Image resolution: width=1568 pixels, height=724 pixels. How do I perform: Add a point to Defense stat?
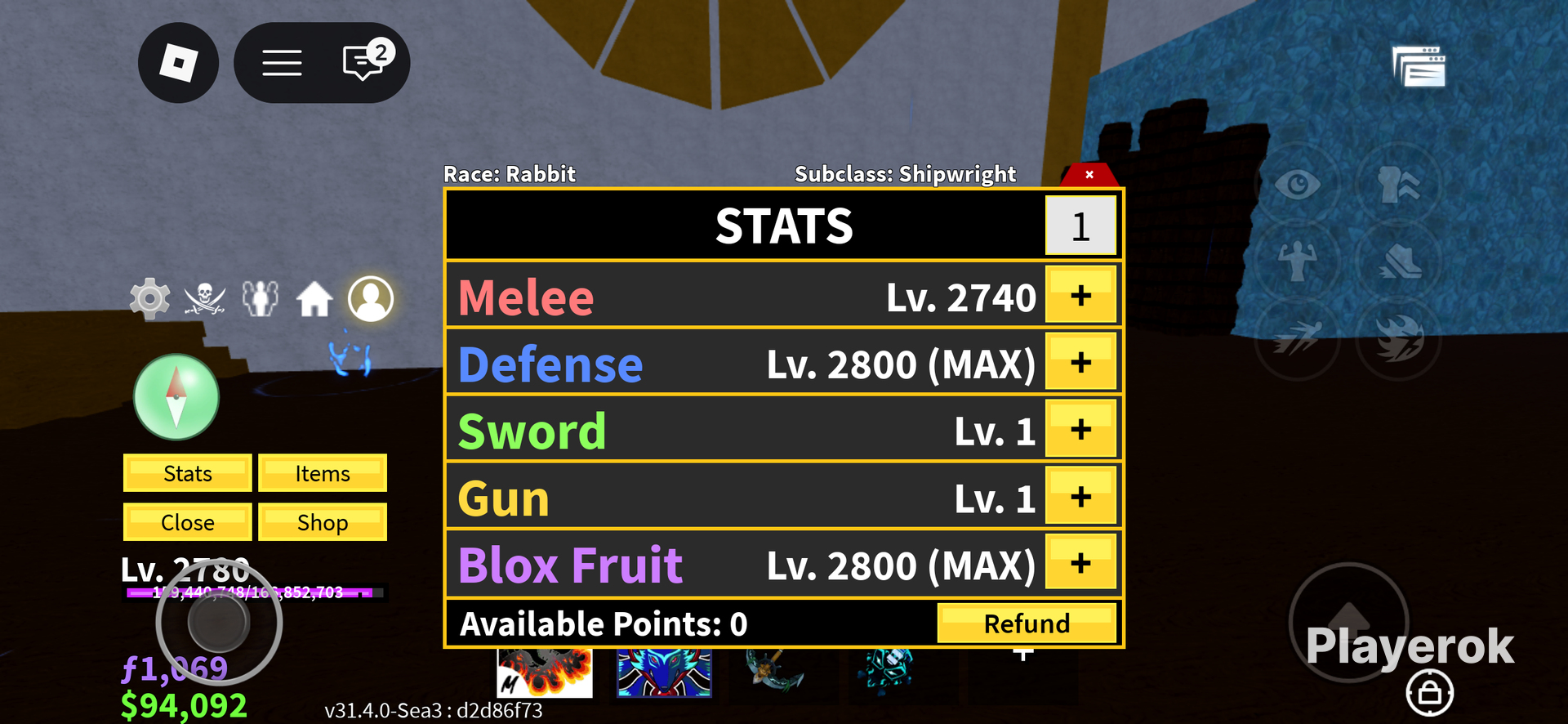[1080, 362]
